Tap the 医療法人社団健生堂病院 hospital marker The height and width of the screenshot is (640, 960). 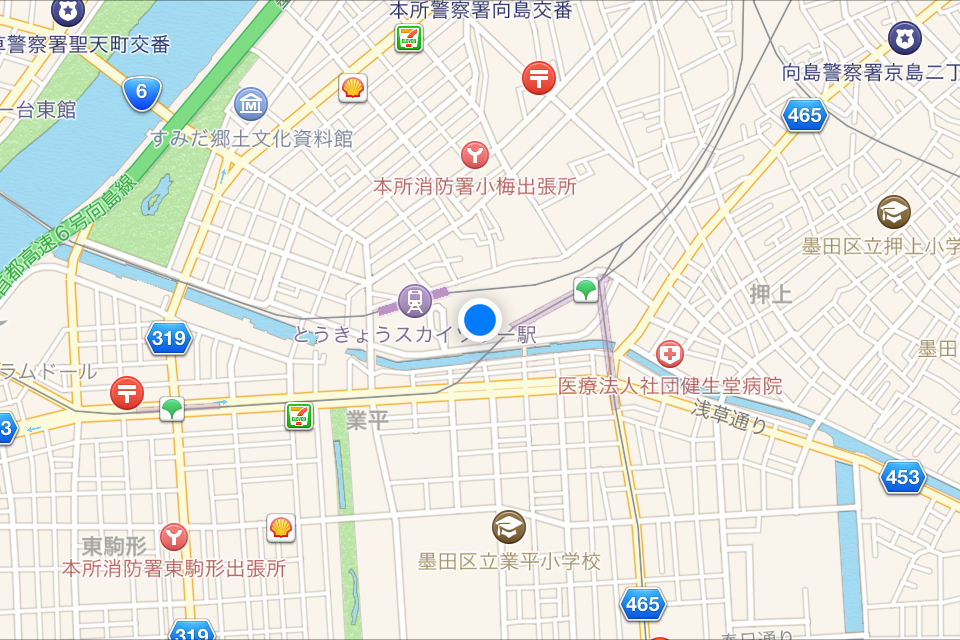pyautogui.click(x=670, y=353)
